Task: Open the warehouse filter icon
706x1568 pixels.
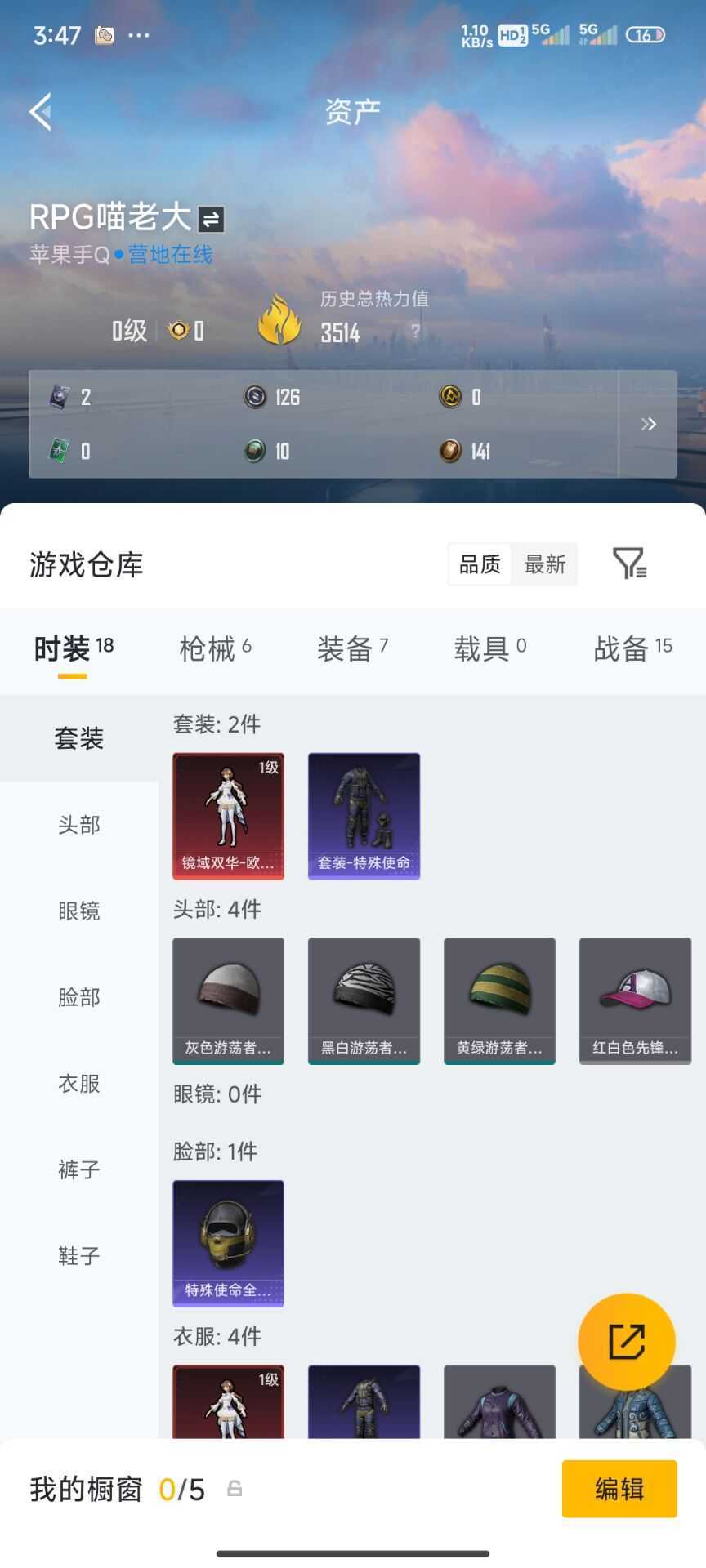Action: (x=629, y=563)
